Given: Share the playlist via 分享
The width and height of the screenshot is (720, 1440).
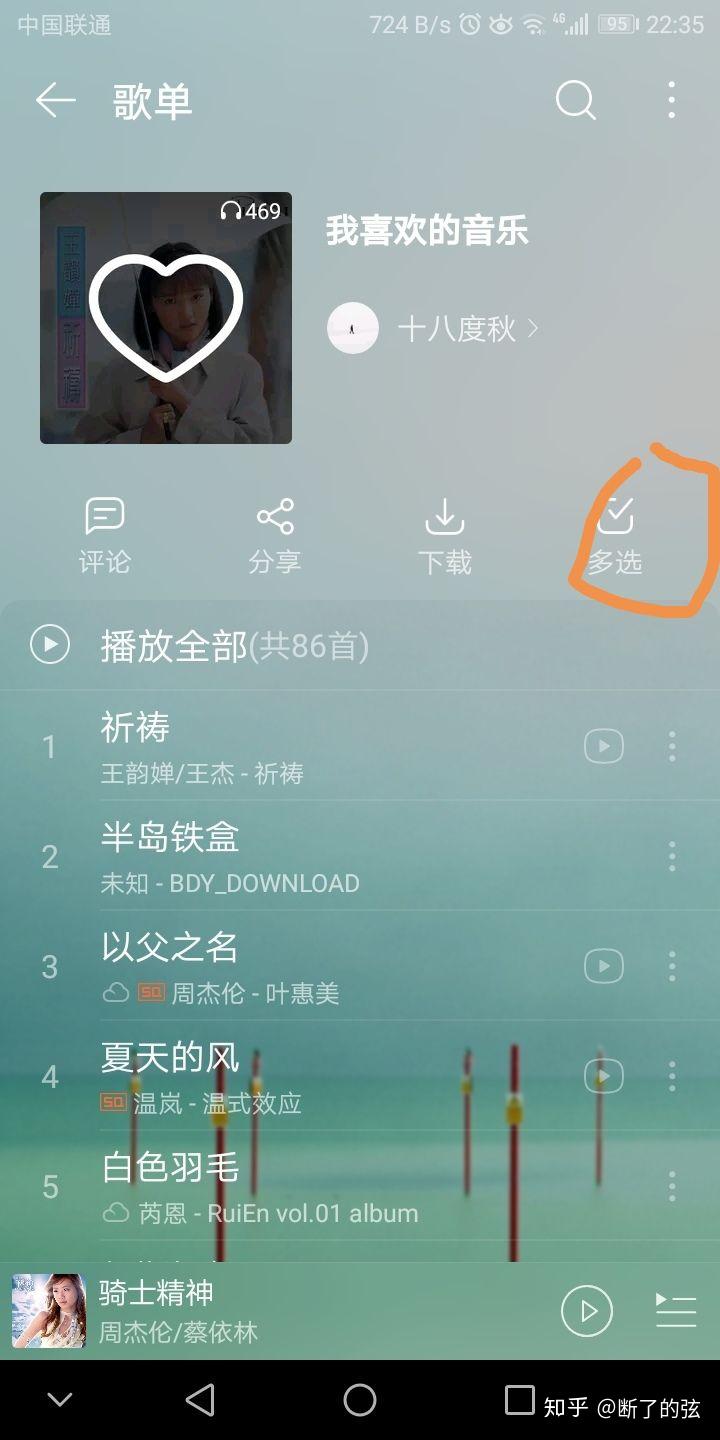Looking at the screenshot, I should click(x=275, y=536).
